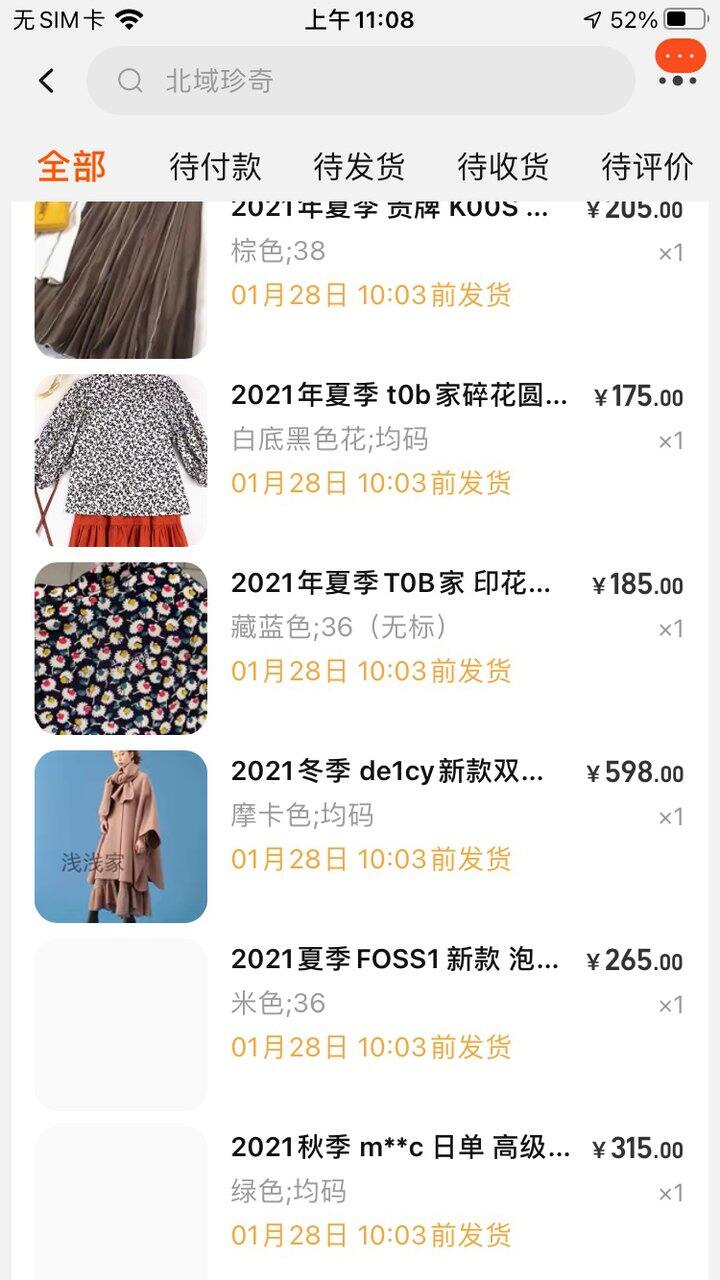Select the 待发货 tab
Viewport: 720px width, 1280px height.
pyautogui.click(x=360, y=166)
